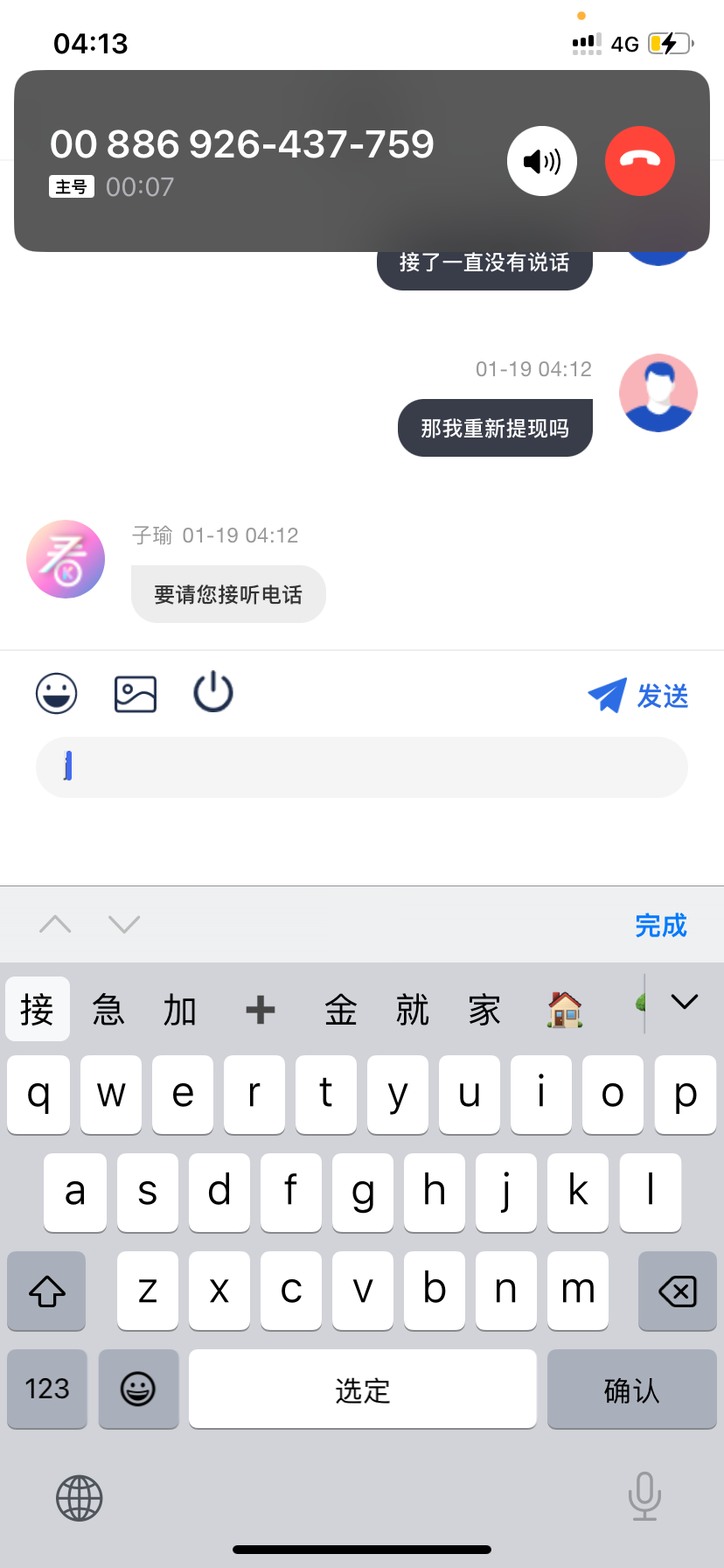End the ongoing call
This screenshot has width=724, height=1568.
(x=639, y=161)
